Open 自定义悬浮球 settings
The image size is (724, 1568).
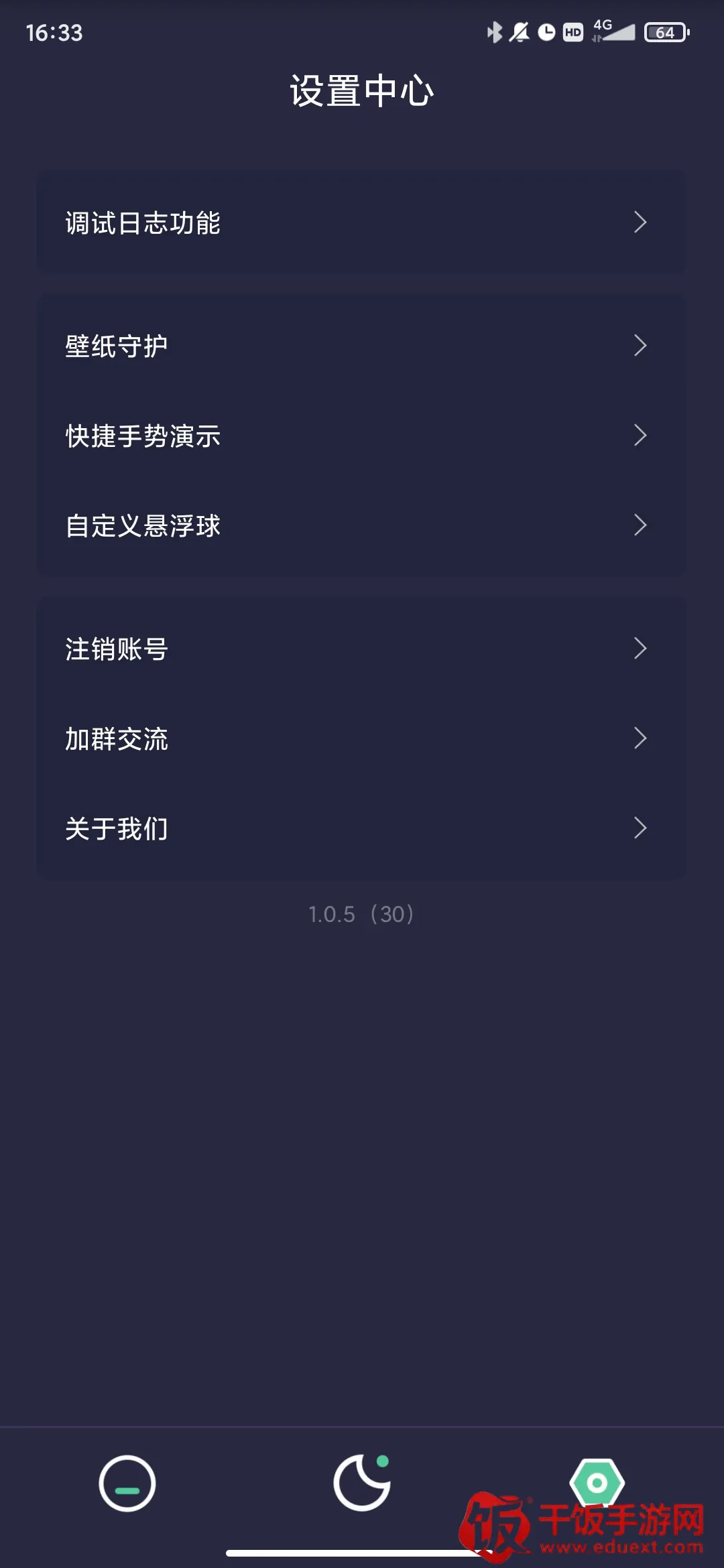click(361, 525)
